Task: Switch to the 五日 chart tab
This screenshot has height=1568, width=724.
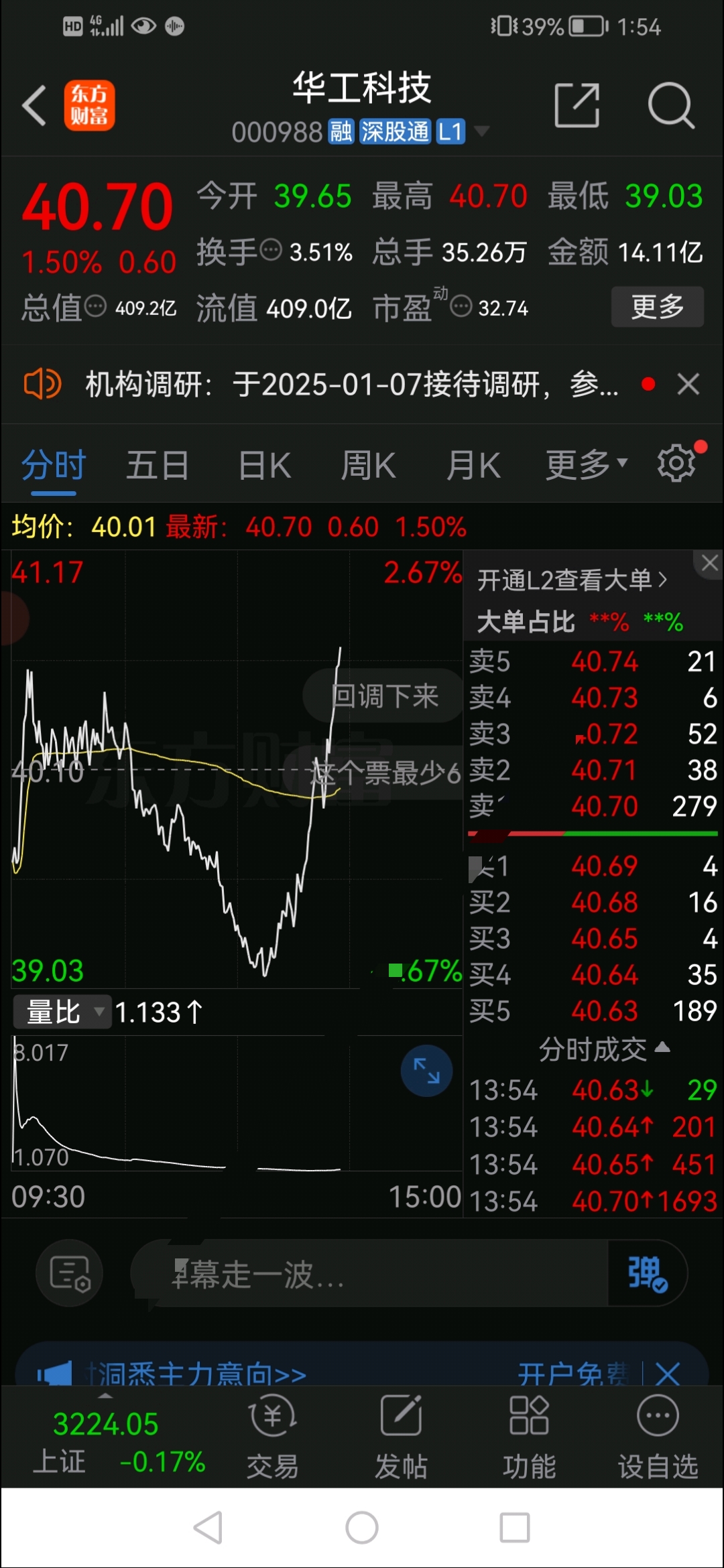Action: (x=158, y=465)
